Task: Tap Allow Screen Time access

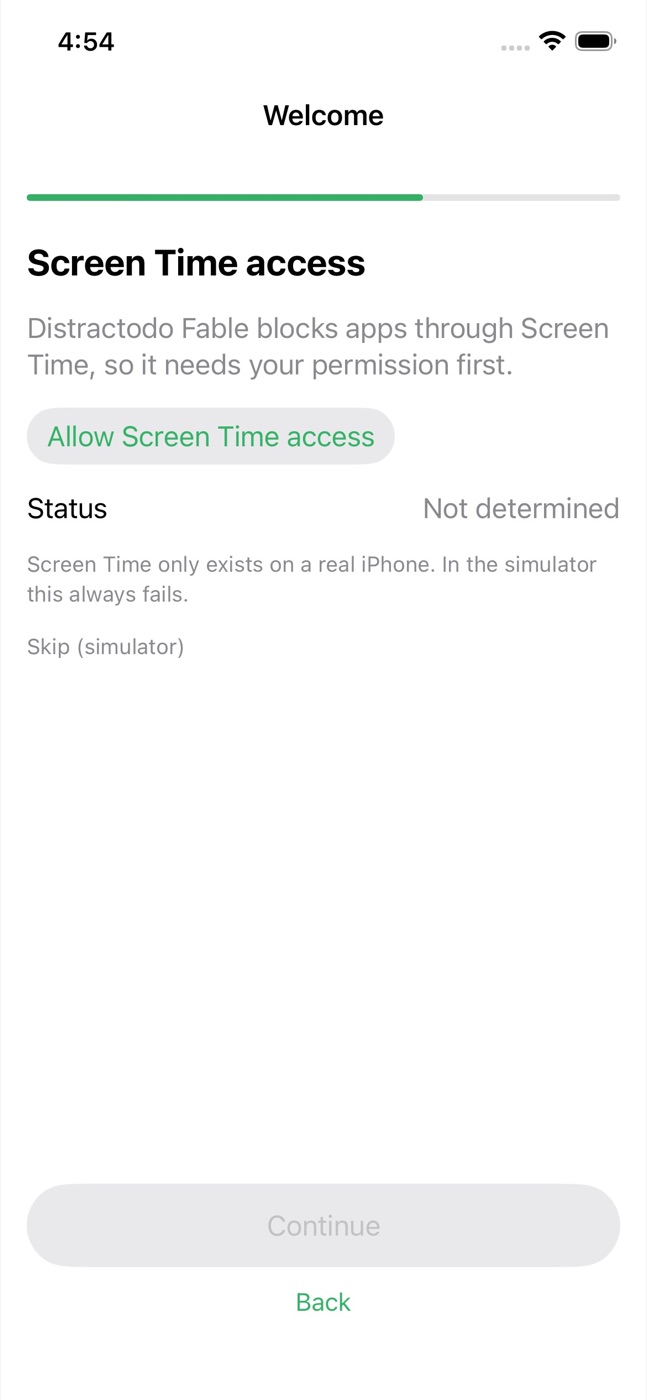Action: pyautogui.click(x=211, y=436)
